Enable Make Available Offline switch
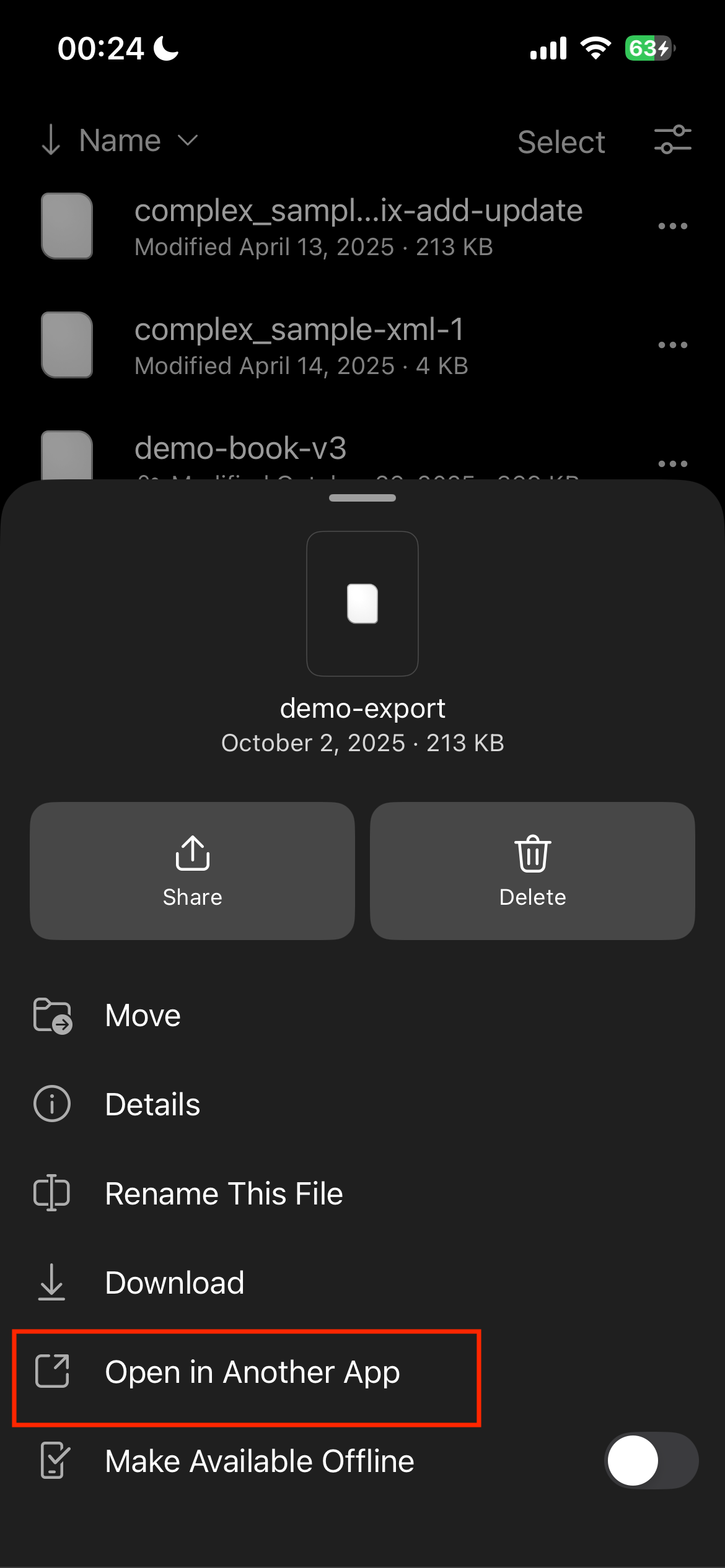This screenshot has height=1568, width=725. pos(651,1461)
